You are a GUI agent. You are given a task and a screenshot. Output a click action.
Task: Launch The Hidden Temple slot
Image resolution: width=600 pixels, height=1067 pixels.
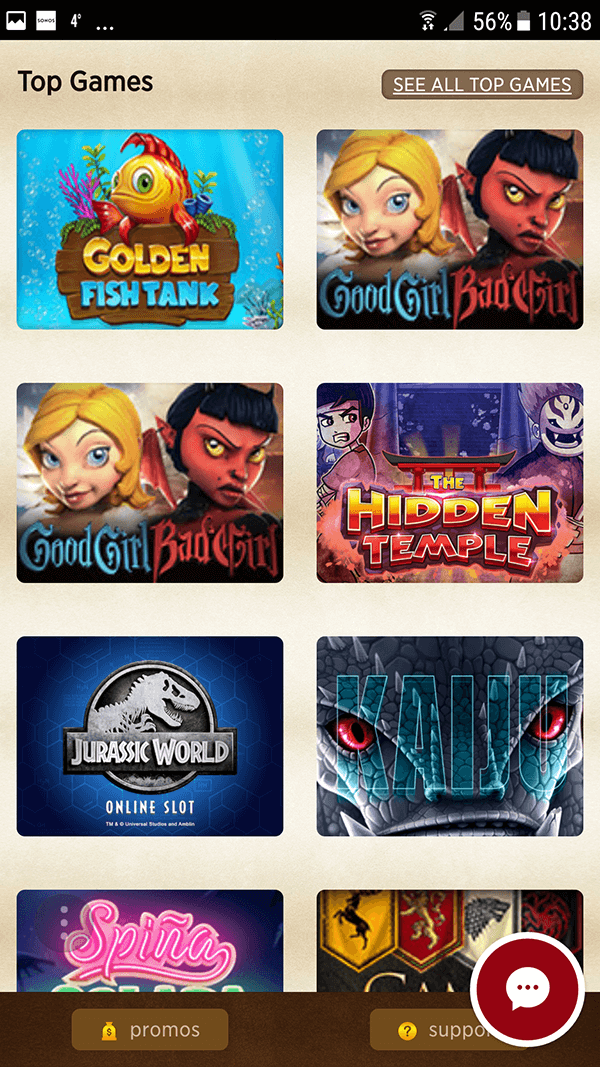tap(450, 482)
